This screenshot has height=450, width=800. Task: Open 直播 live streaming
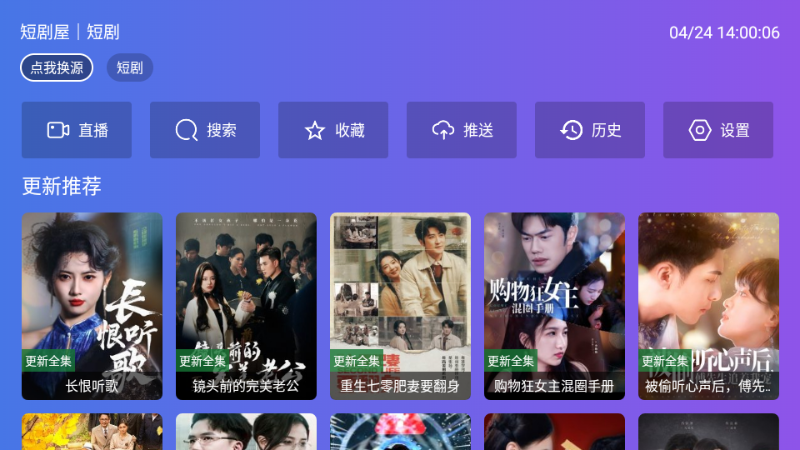click(77, 130)
